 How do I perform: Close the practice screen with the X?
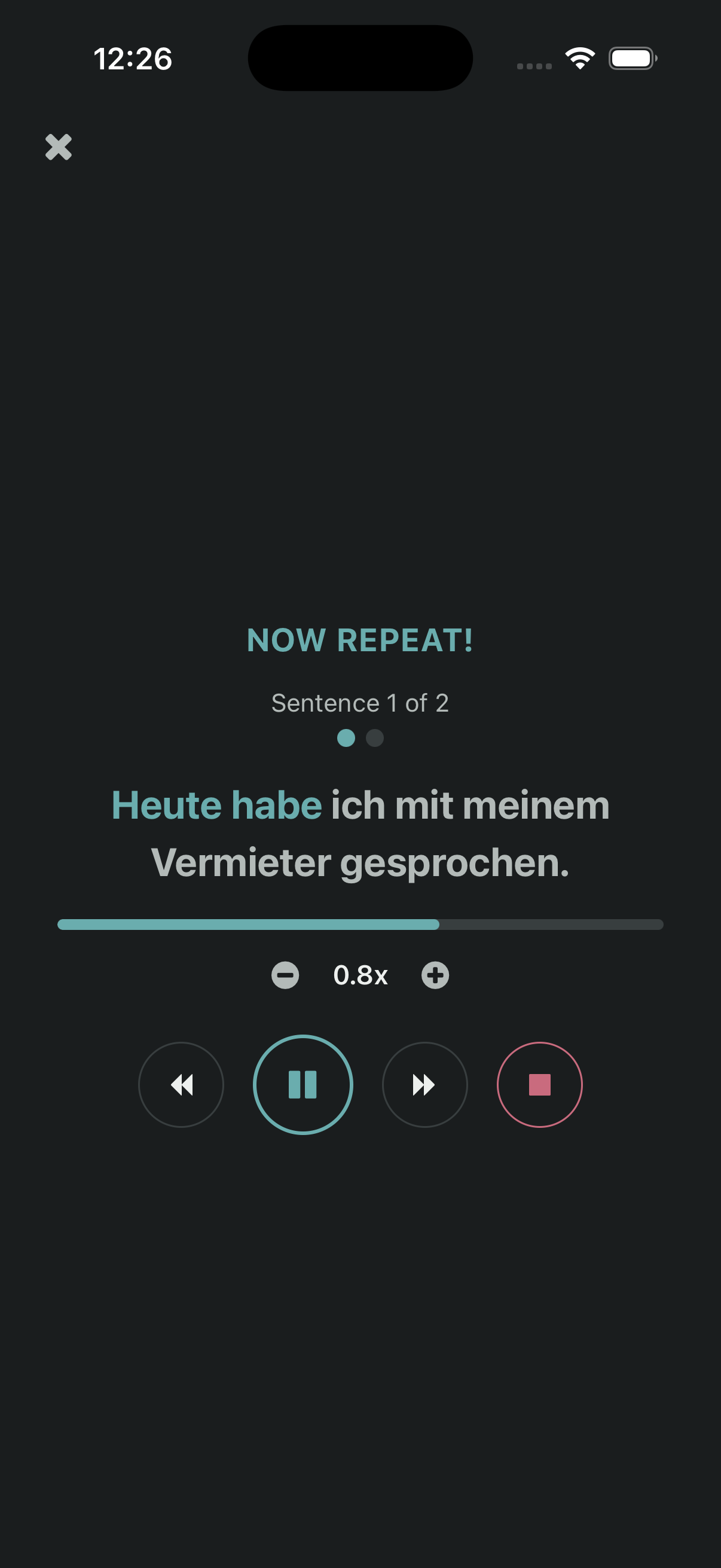click(58, 147)
